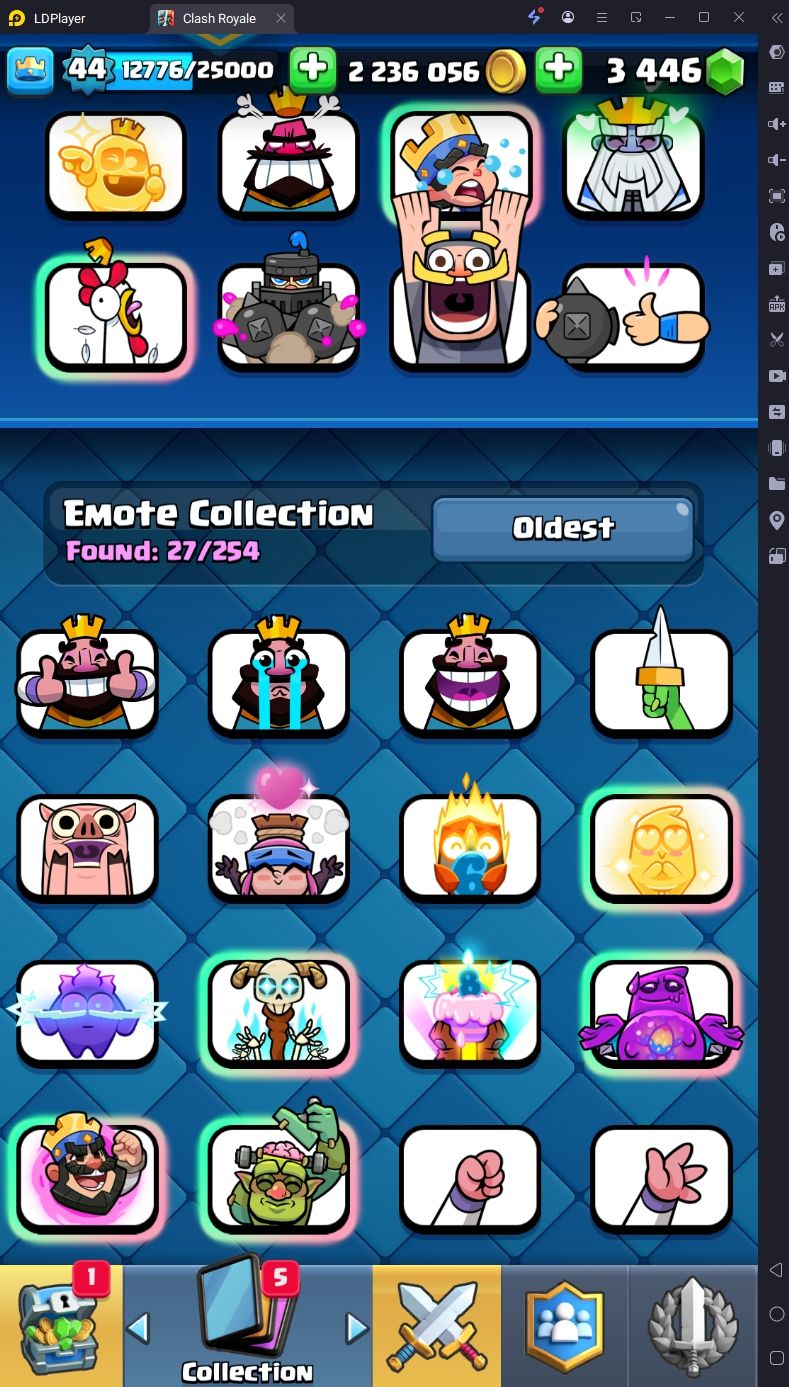Select the goblin hand dagger emote

[x=661, y=683]
